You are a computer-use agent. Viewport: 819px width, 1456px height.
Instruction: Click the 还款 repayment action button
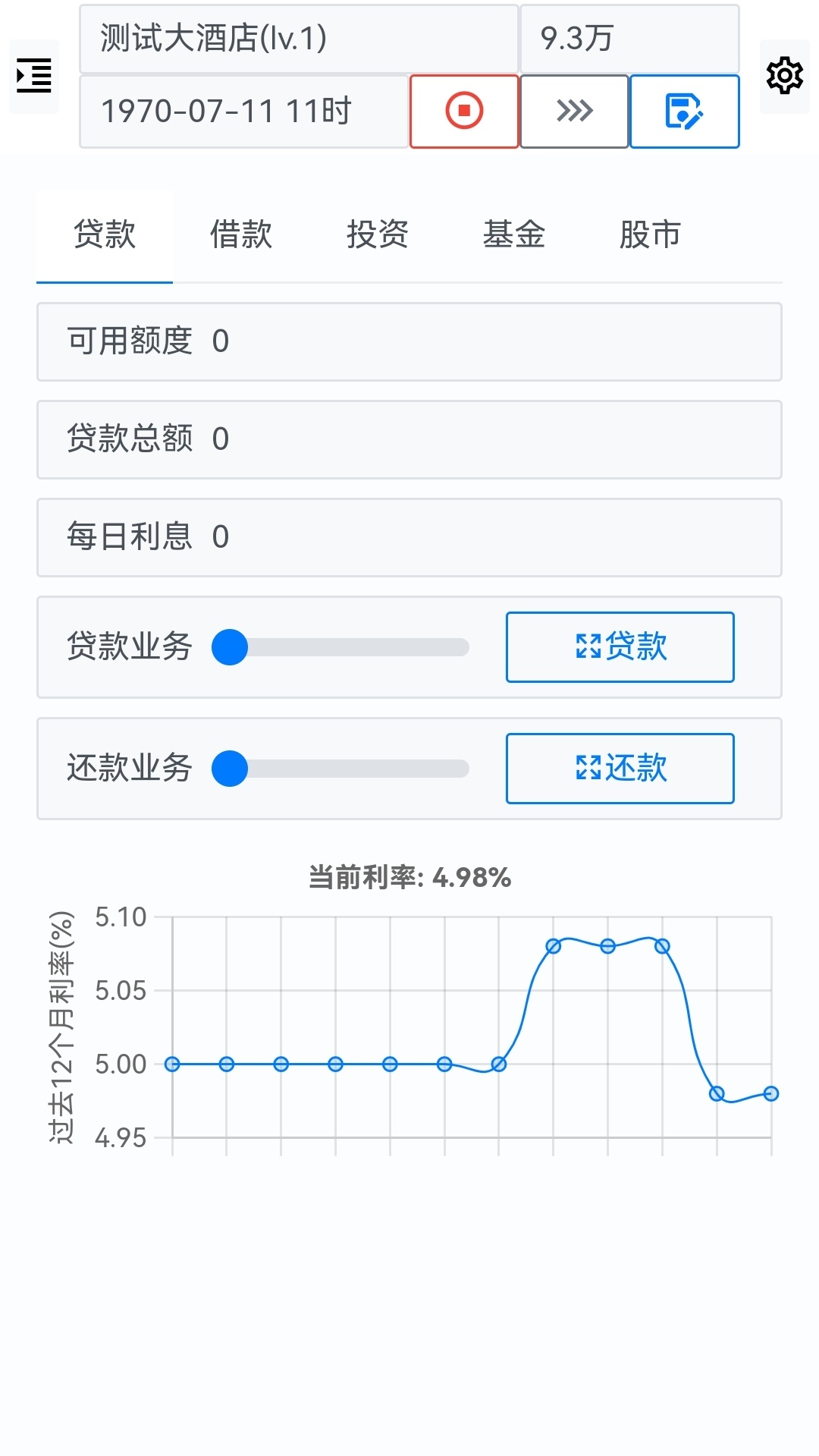[620, 769]
